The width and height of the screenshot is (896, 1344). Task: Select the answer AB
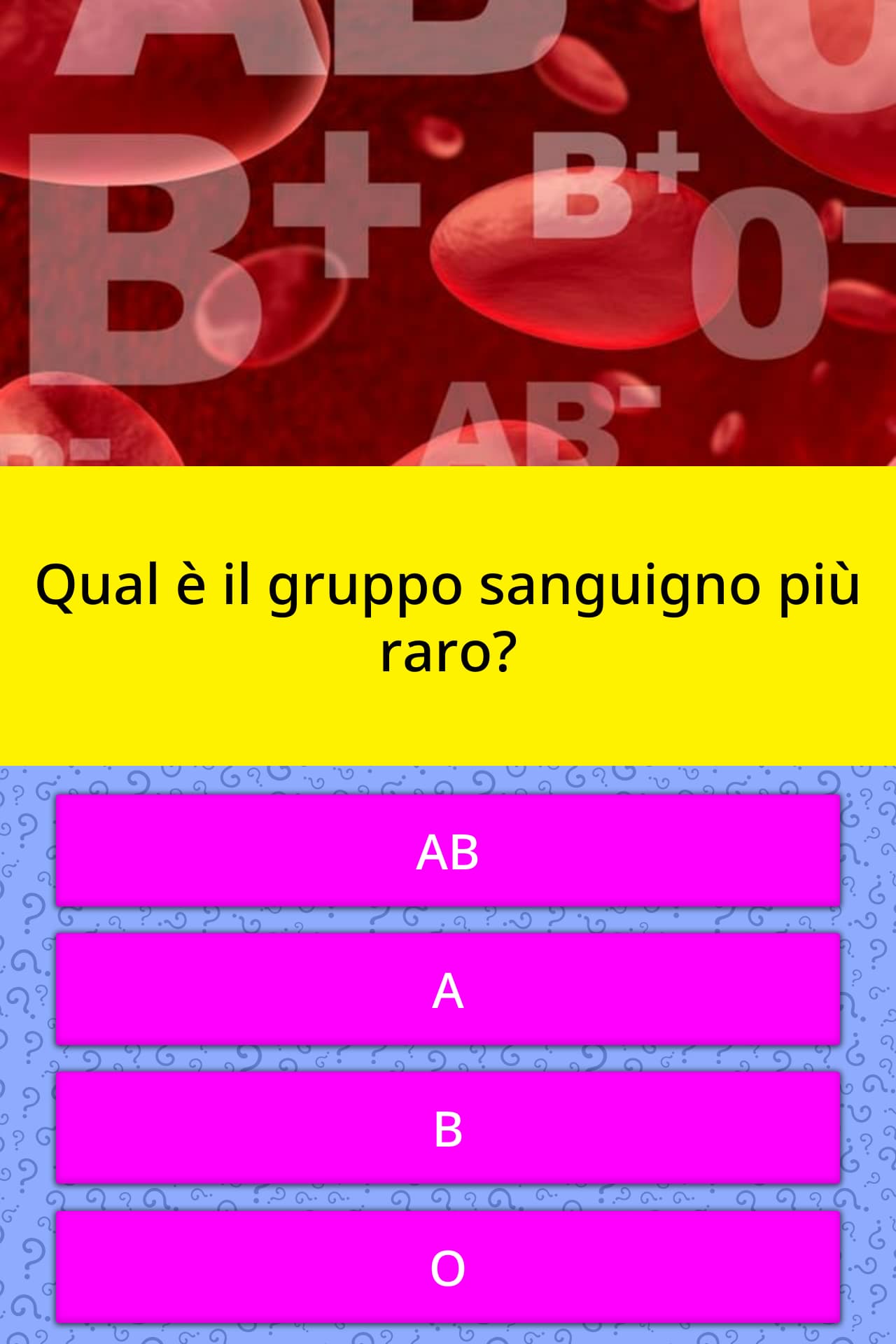pos(448,851)
